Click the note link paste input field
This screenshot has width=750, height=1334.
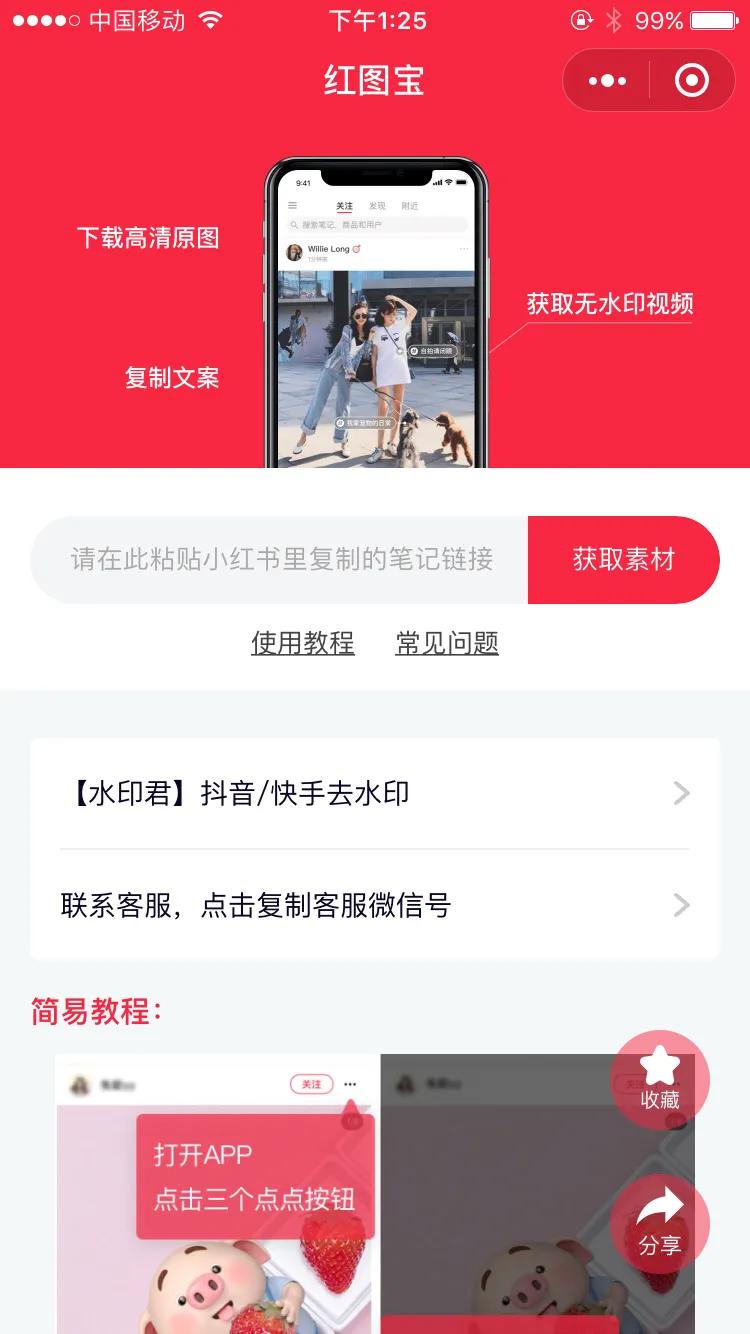pos(280,560)
